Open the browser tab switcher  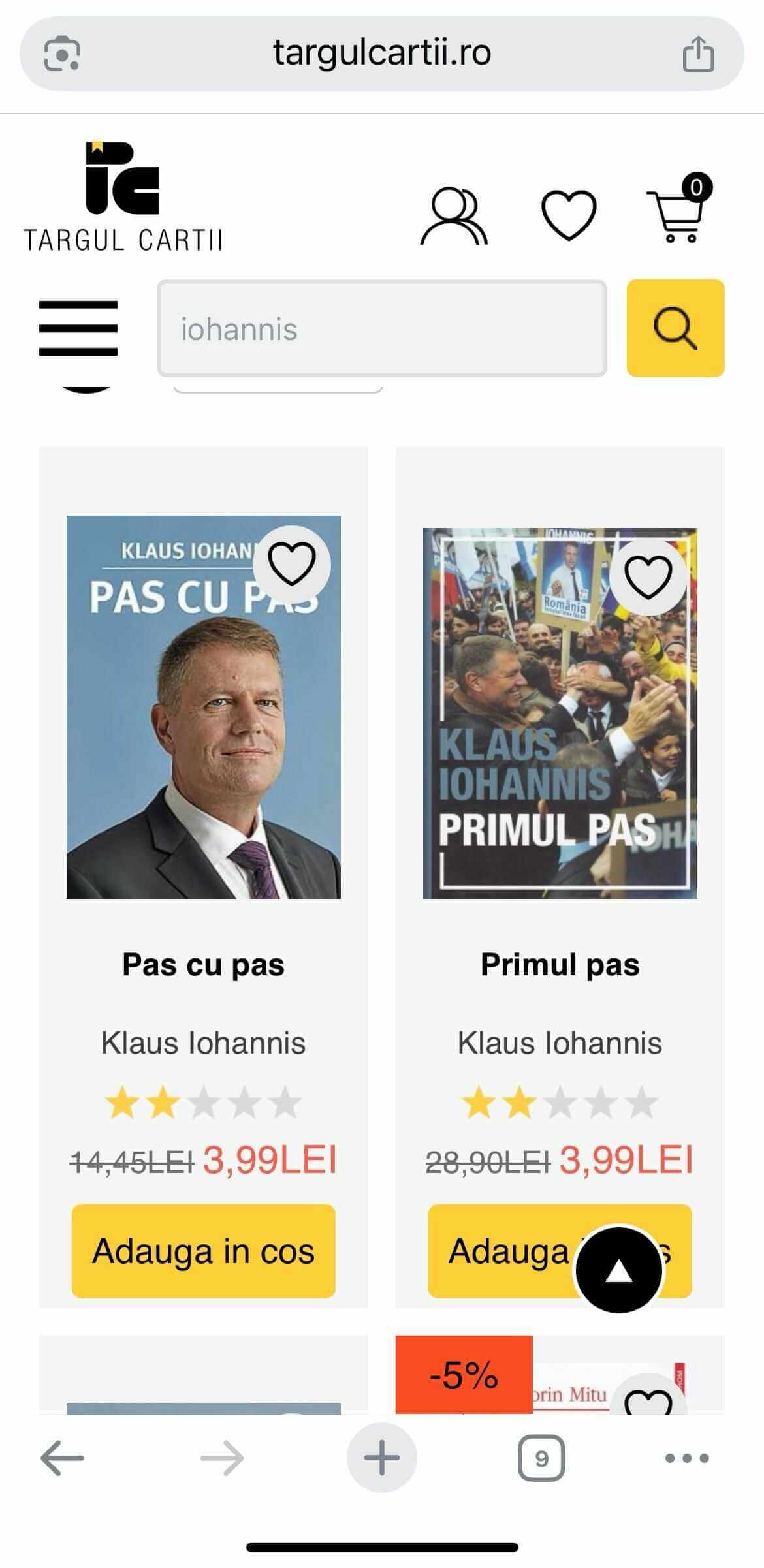pyautogui.click(x=541, y=1458)
